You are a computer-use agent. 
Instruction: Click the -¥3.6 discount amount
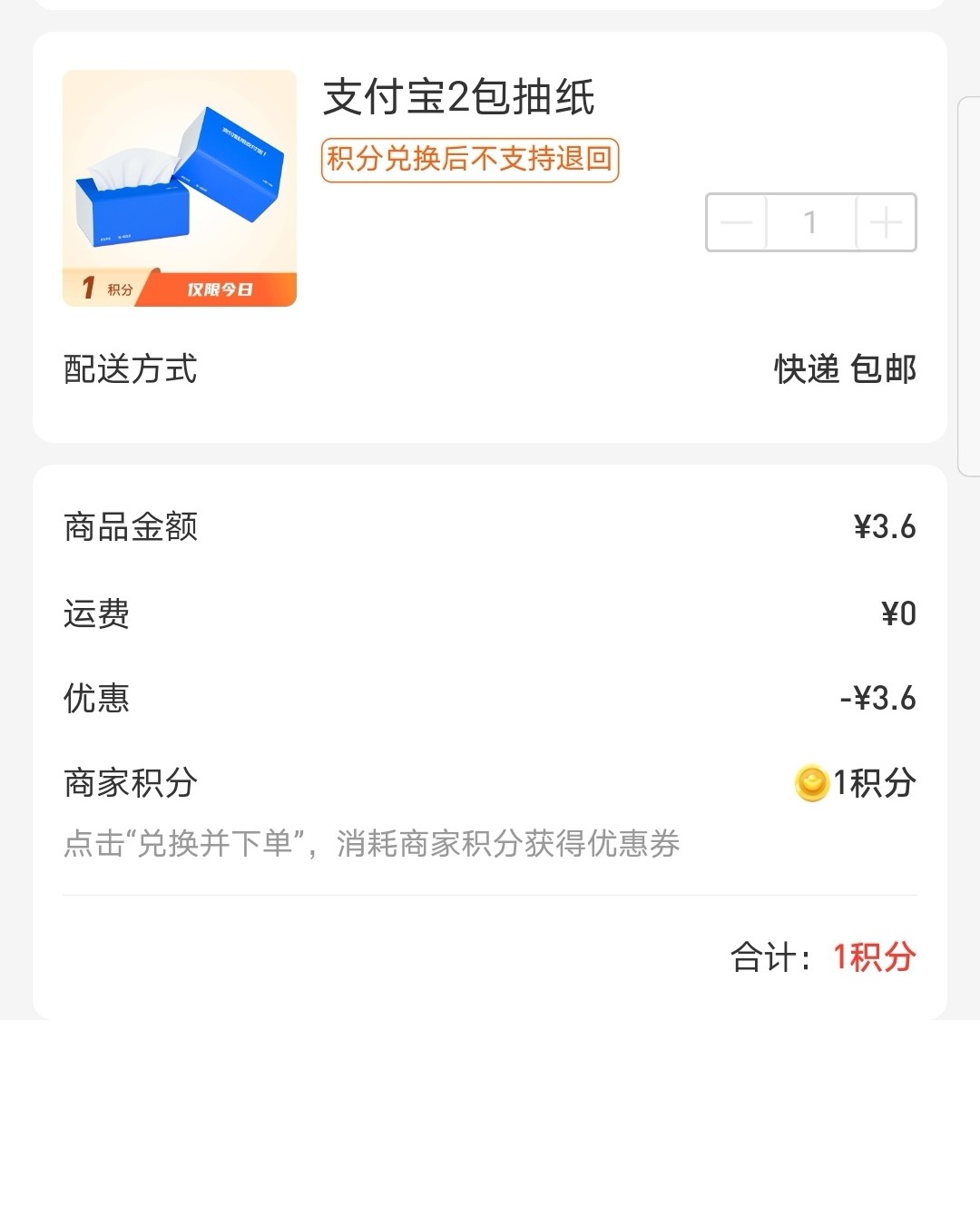[876, 698]
